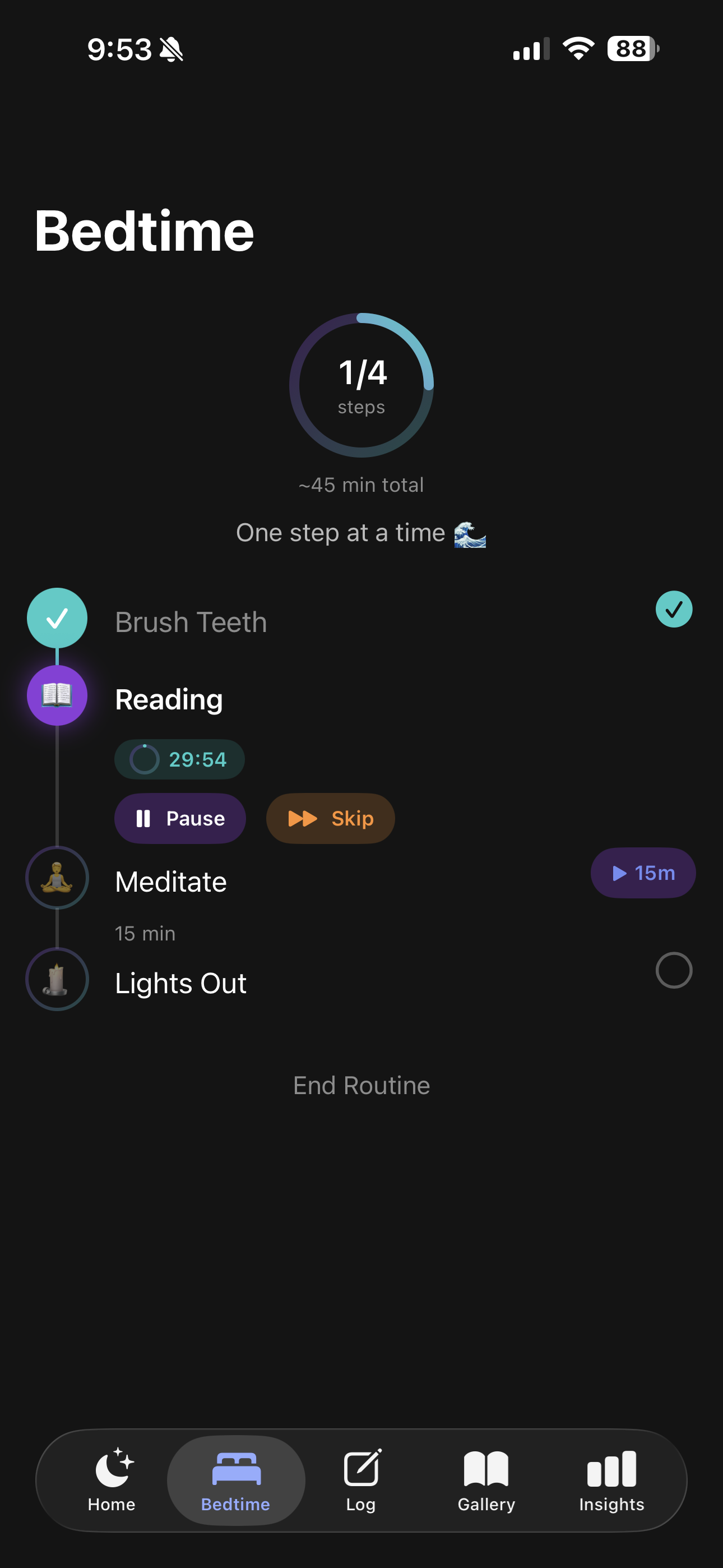This screenshot has height=1568, width=723.
Task: Skip the Reading step
Action: (330, 819)
